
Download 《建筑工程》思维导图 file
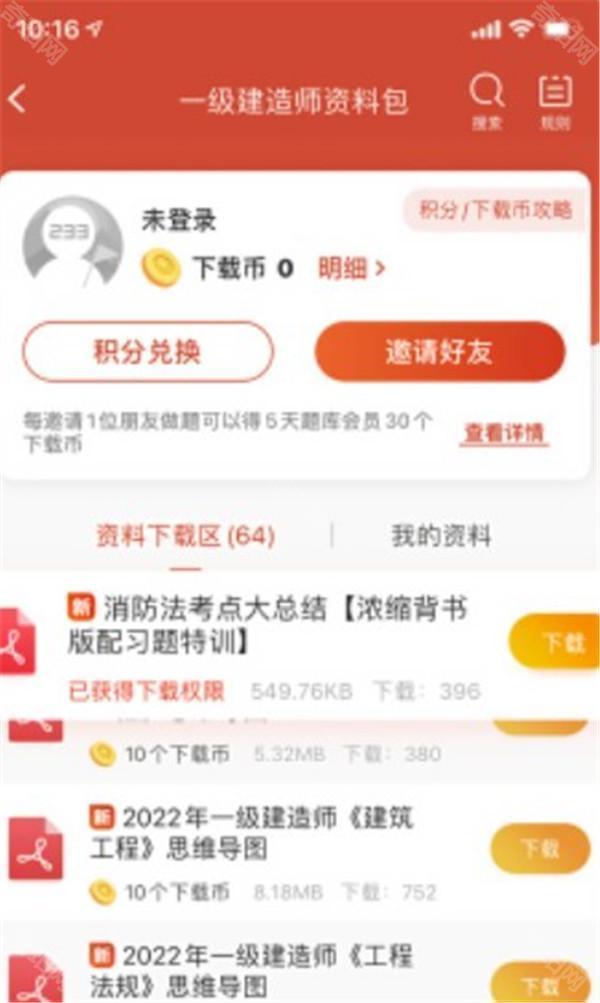[540, 849]
